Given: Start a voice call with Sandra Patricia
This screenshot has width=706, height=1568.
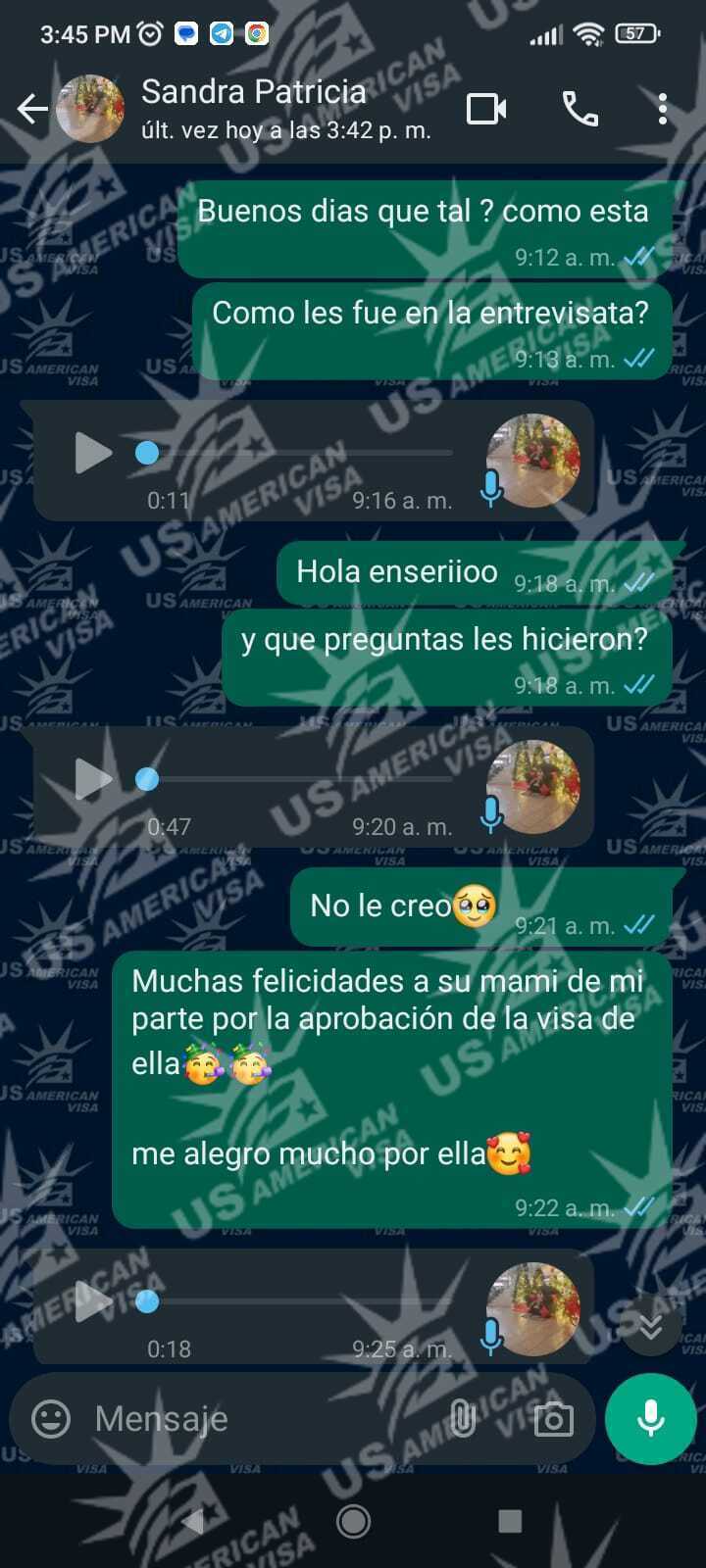Looking at the screenshot, I should tap(580, 109).
